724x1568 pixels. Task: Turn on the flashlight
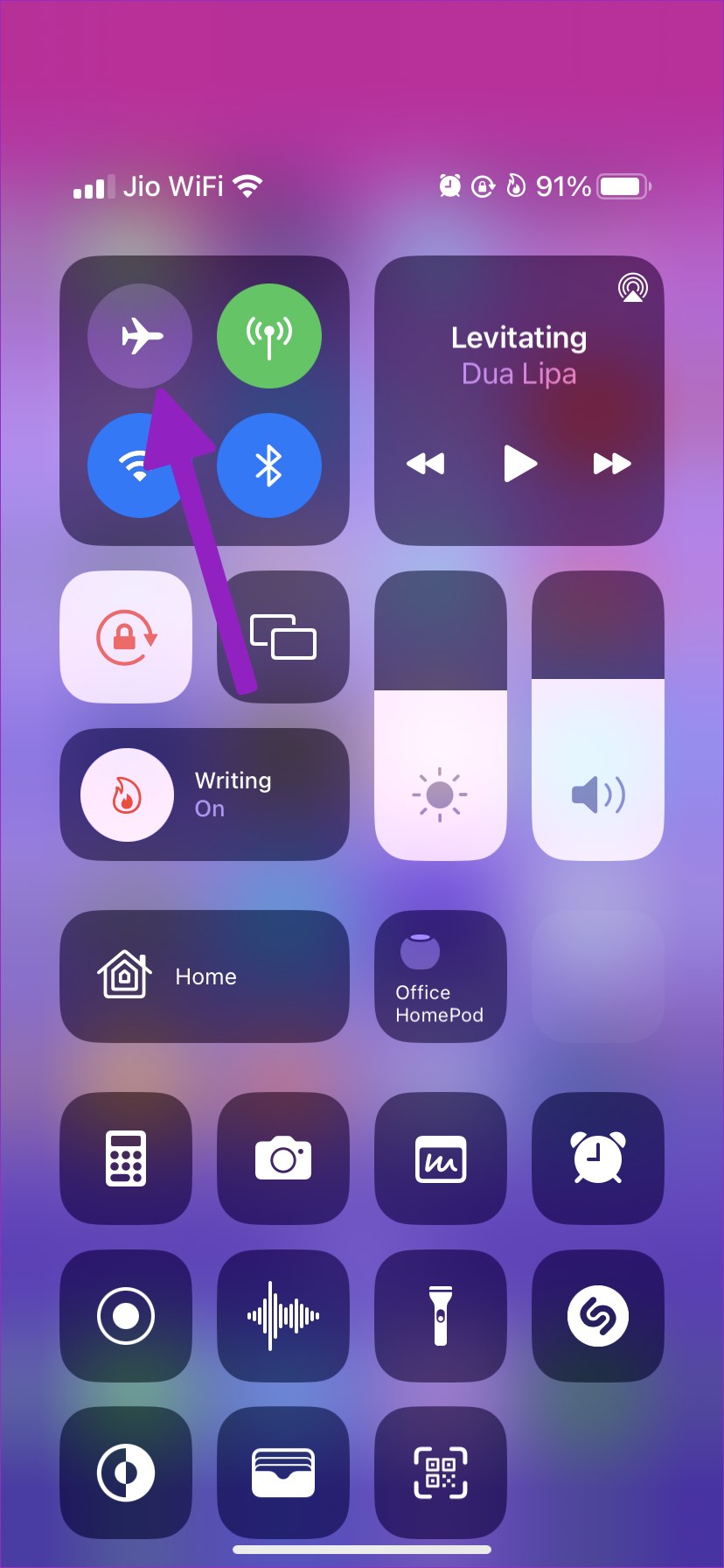(440, 1315)
